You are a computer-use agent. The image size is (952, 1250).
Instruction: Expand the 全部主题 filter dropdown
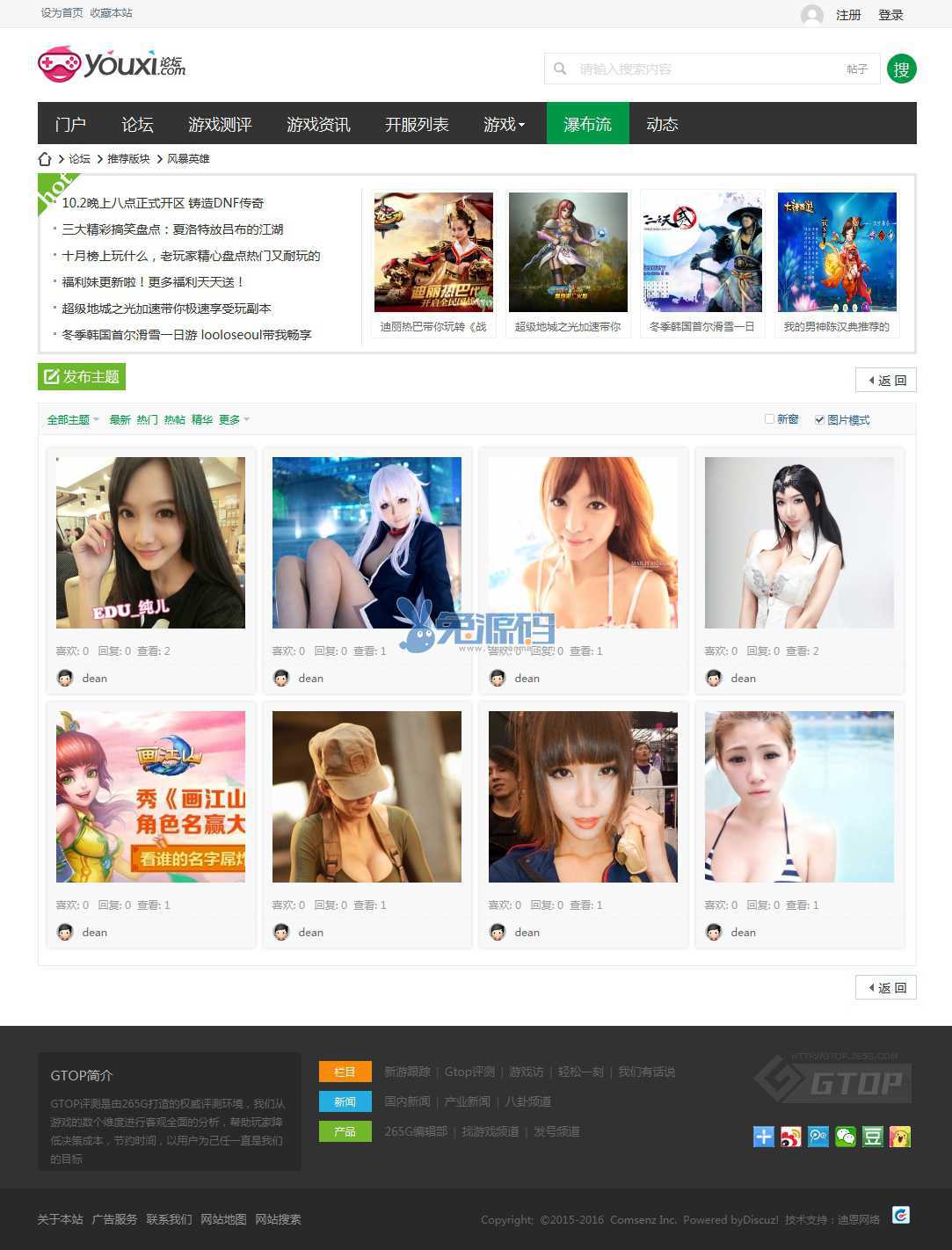[72, 420]
